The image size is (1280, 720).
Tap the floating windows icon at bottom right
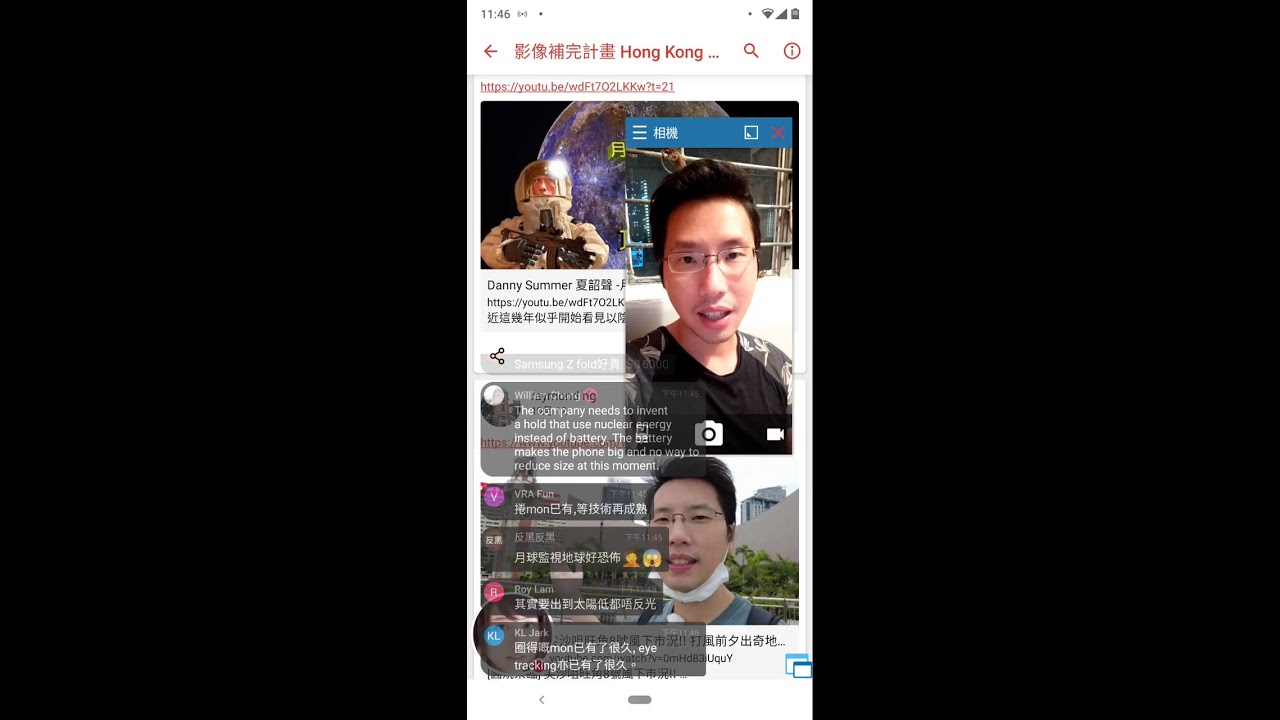click(x=798, y=666)
